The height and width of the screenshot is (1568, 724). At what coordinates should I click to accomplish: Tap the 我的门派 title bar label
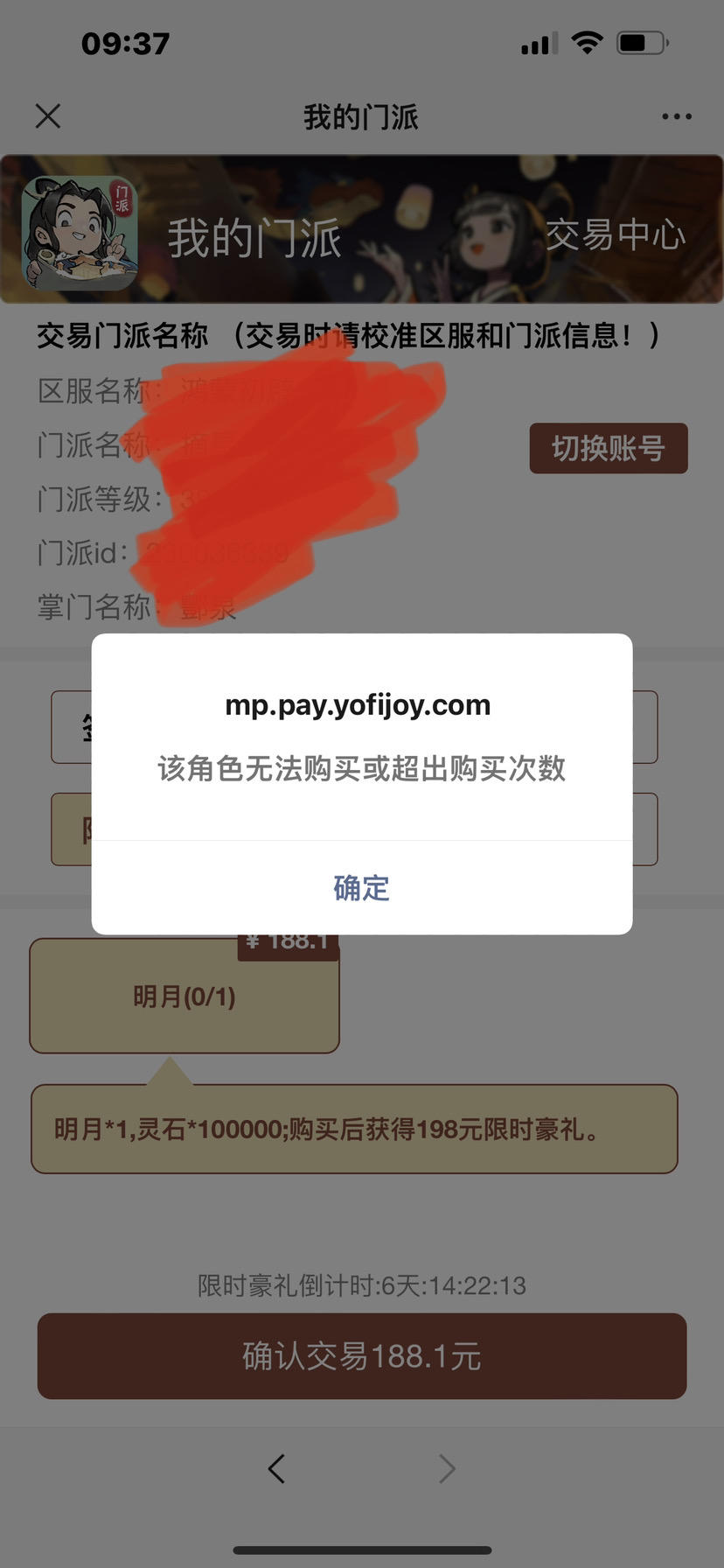pyautogui.click(x=361, y=116)
